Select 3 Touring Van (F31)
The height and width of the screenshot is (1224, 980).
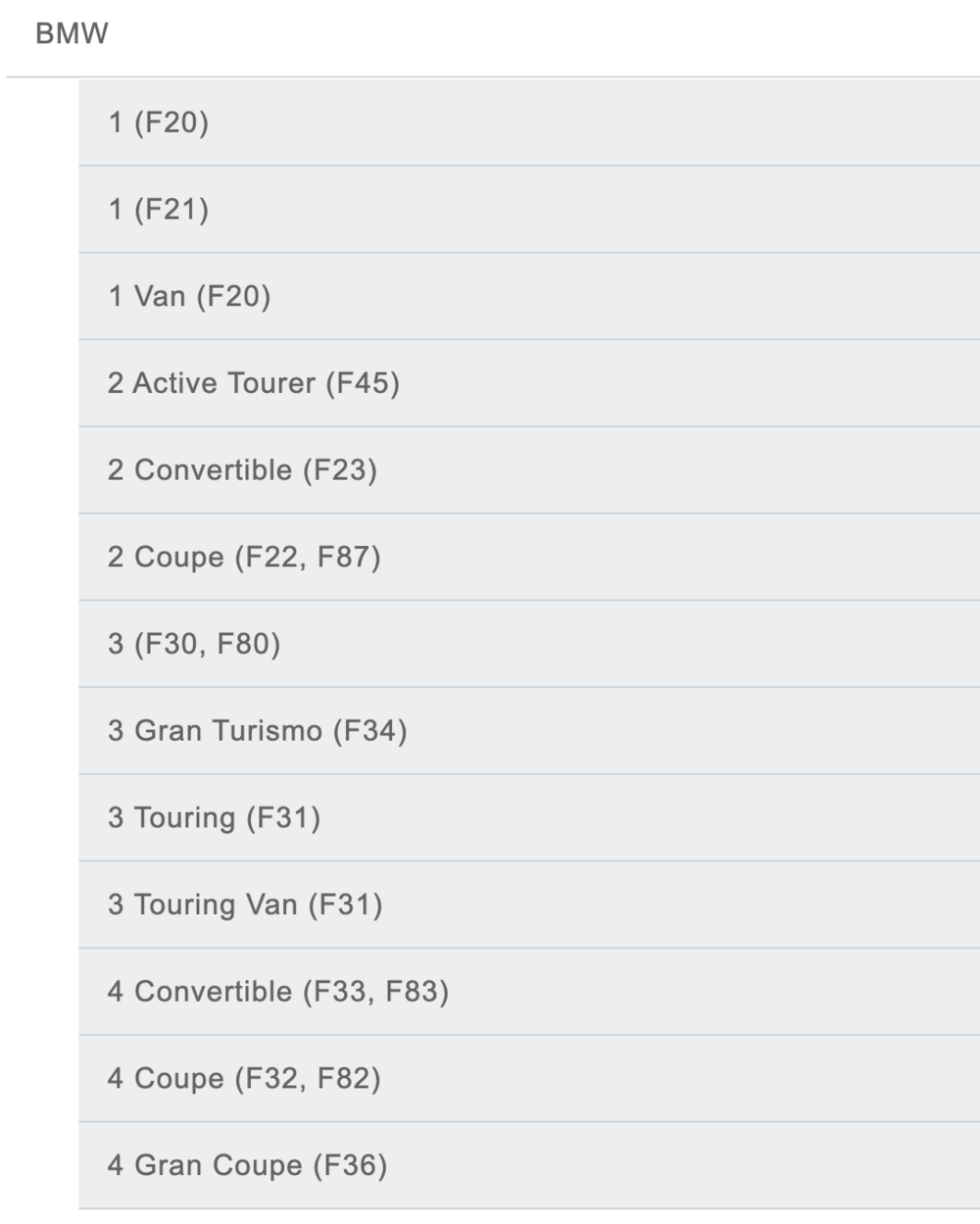529,905
